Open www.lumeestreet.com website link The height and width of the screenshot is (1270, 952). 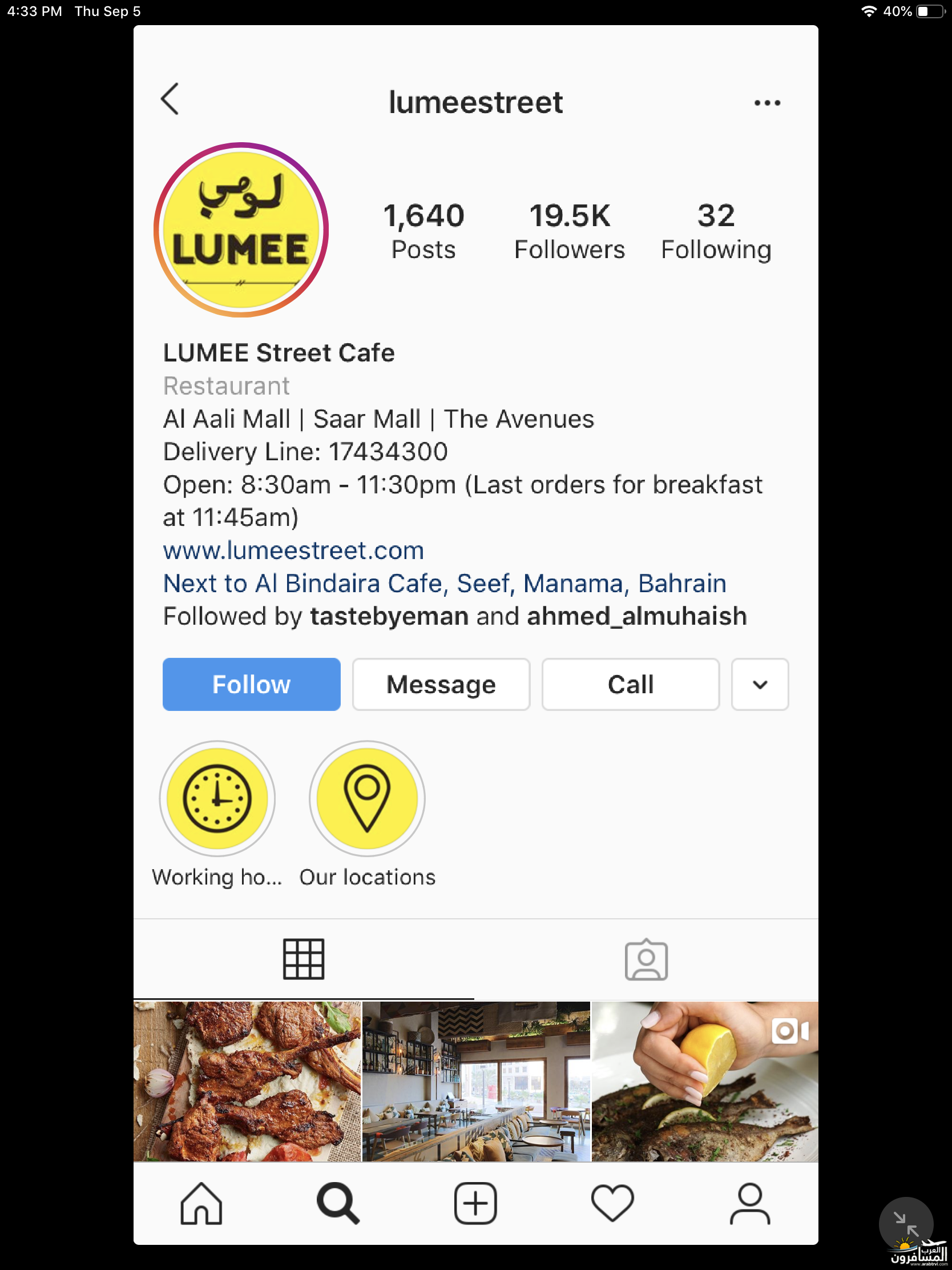[293, 550]
